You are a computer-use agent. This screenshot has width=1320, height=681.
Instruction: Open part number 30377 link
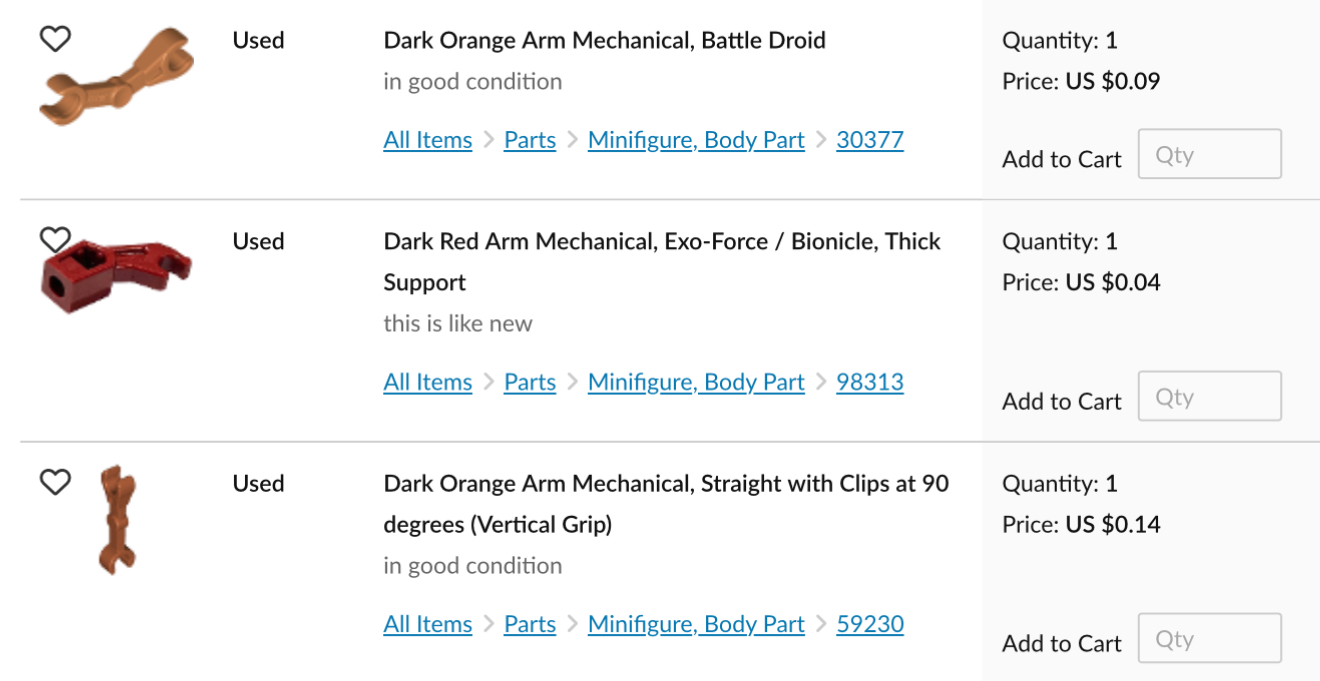click(869, 140)
